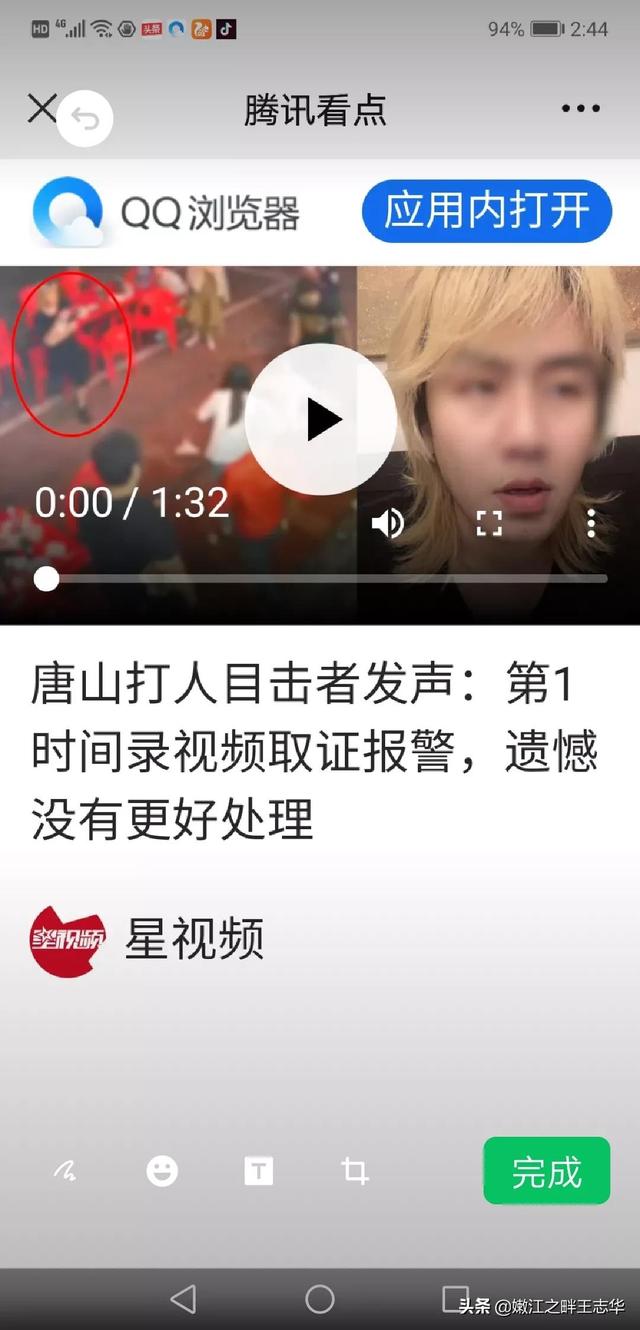640x1330 pixels.
Task: Go back using the system back button
Action: (183, 1299)
